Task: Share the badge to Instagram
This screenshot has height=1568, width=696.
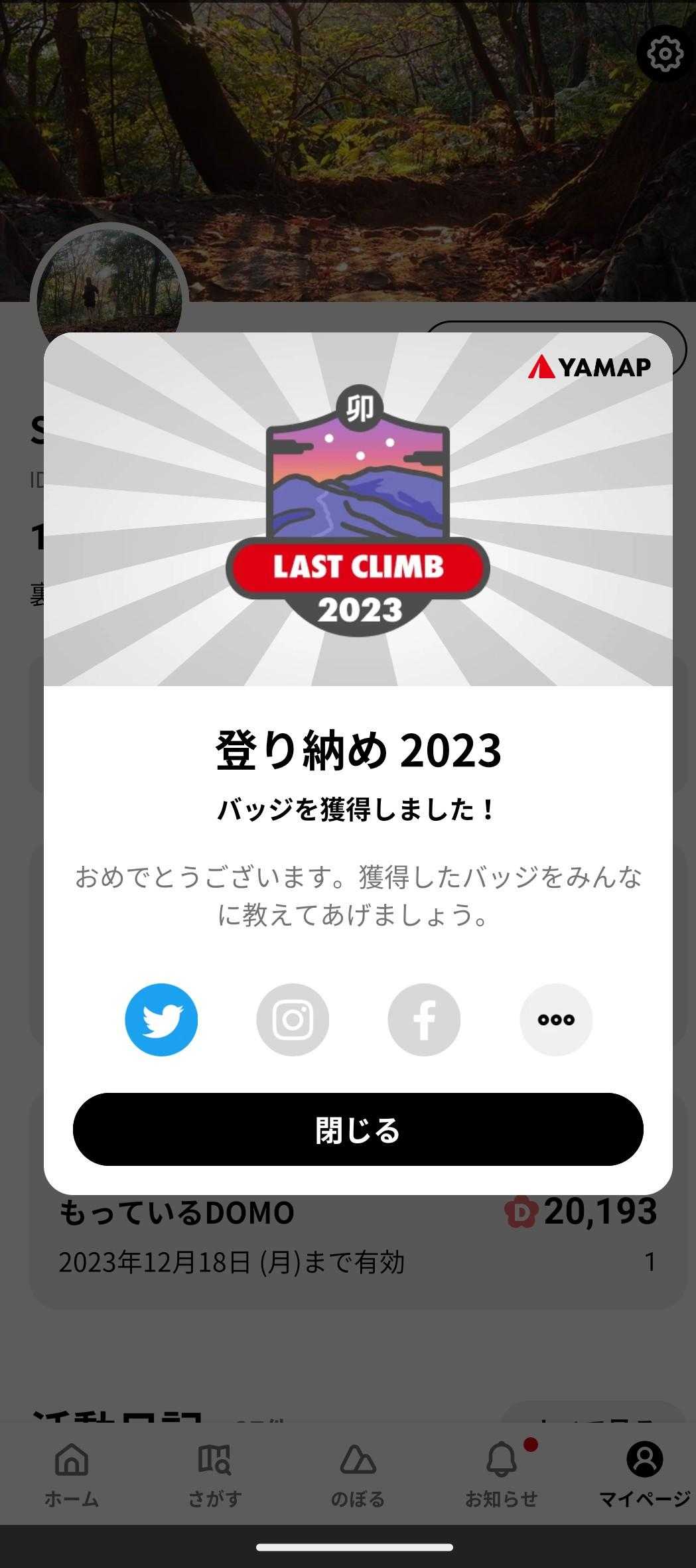Action: point(293,1019)
